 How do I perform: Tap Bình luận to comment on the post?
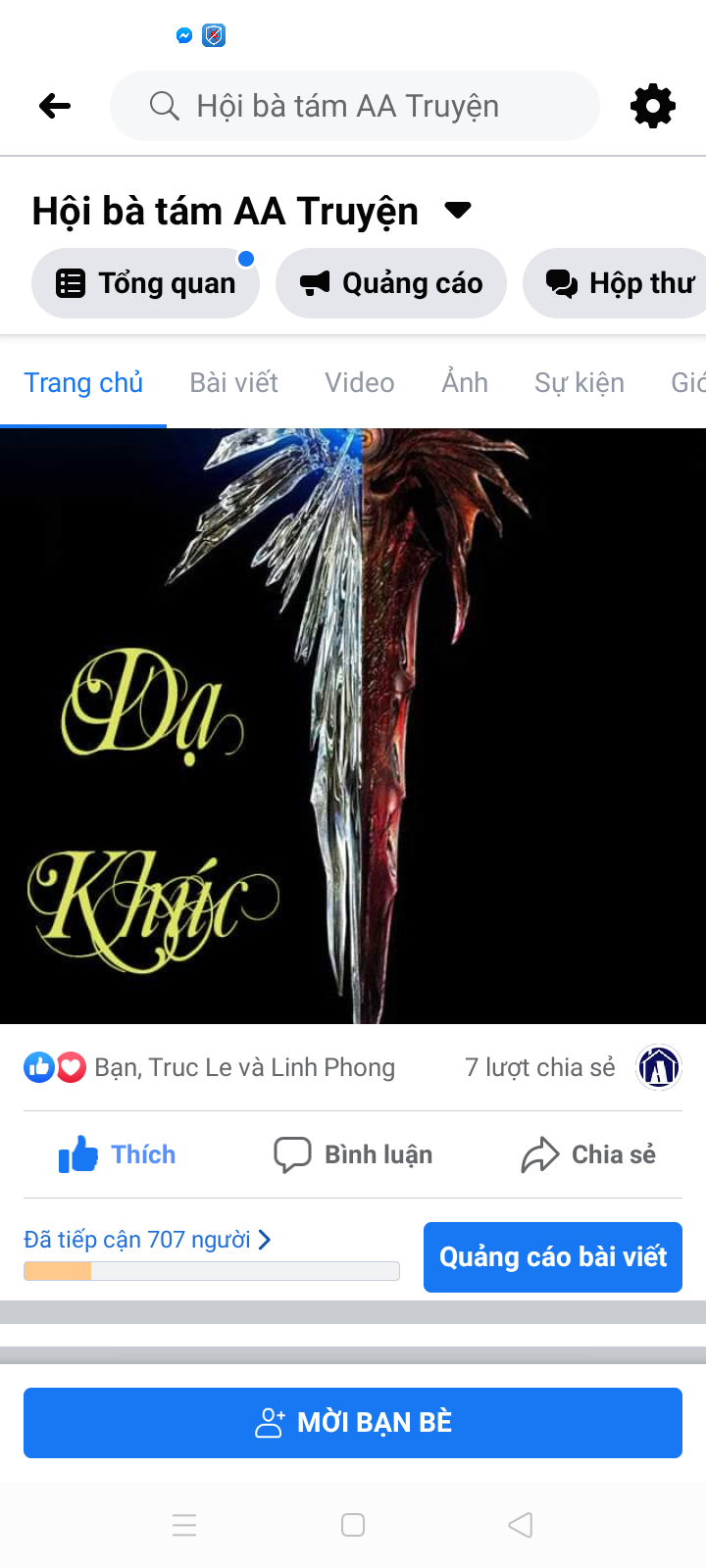point(353,1154)
